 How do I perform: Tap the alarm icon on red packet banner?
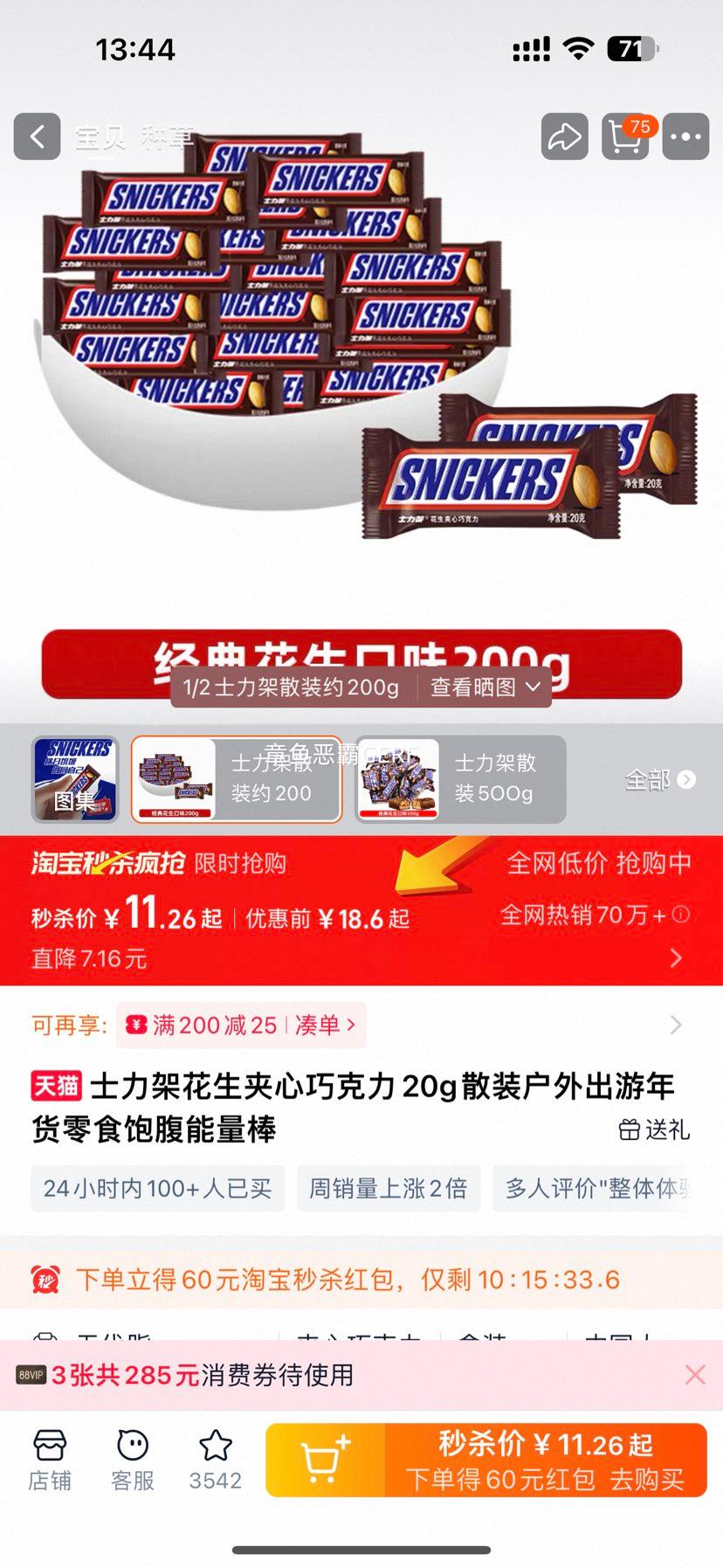click(x=46, y=1279)
